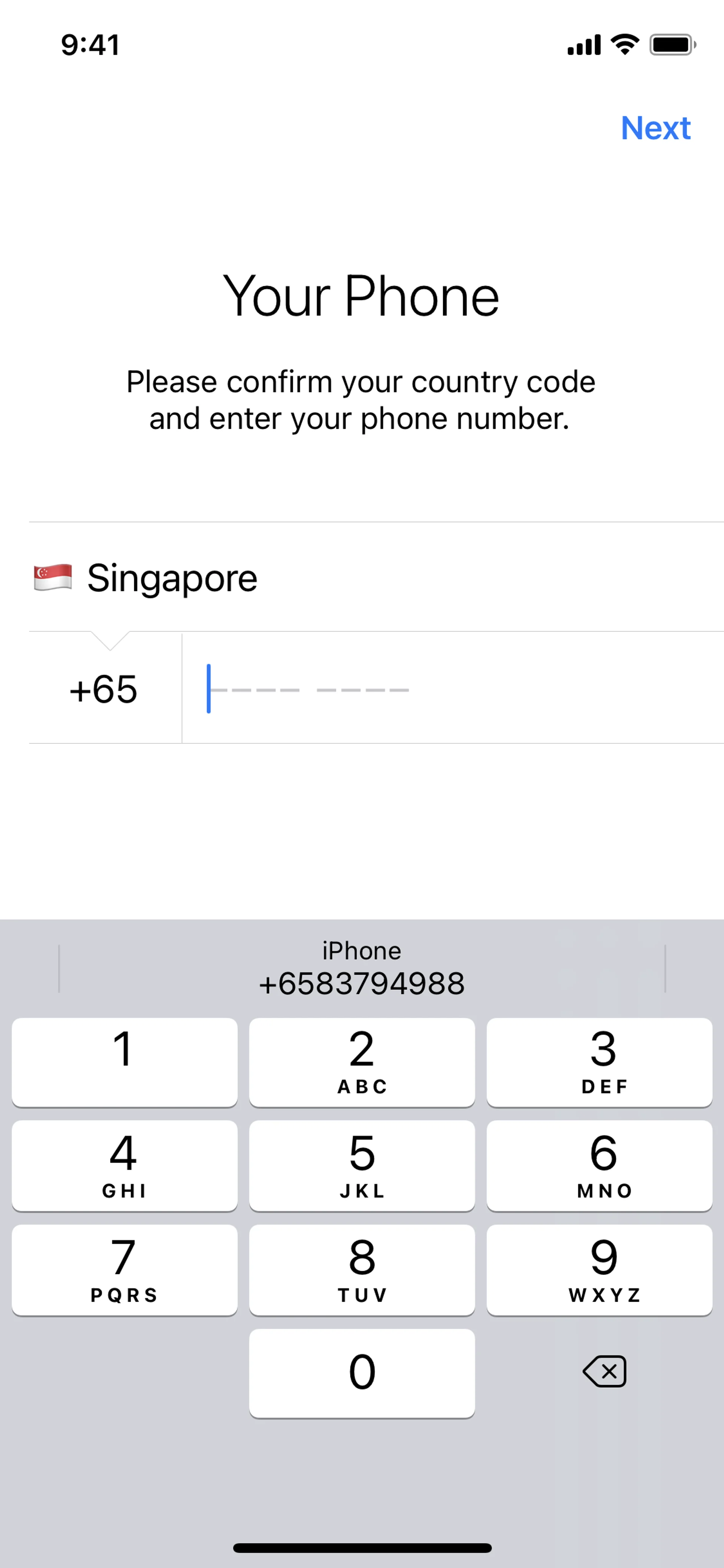Tap the backspace key on the keypad
Screen dimensions: 724x1568
[x=604, y=1372]
